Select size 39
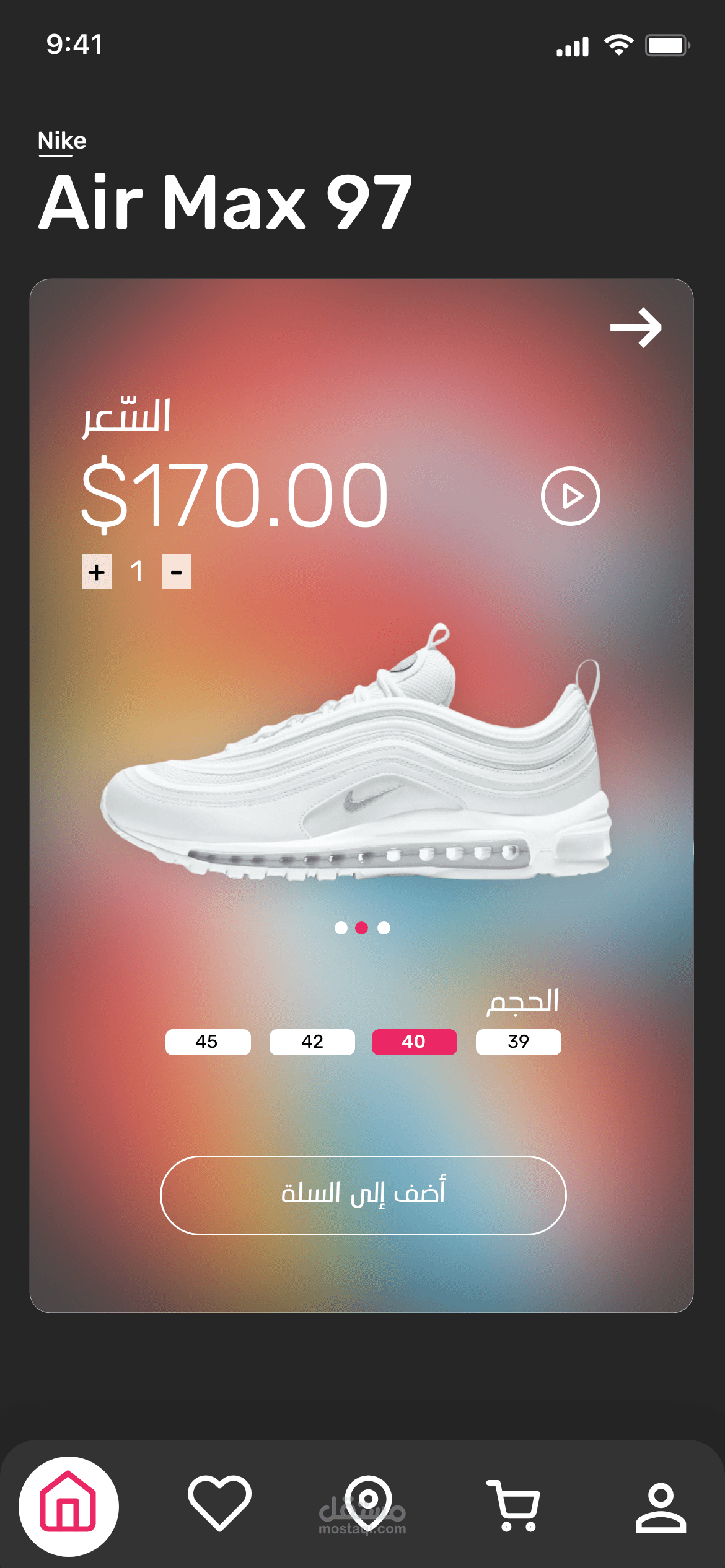The height and width of the screenshot is (1568, 725). [x=518, y=1042]
